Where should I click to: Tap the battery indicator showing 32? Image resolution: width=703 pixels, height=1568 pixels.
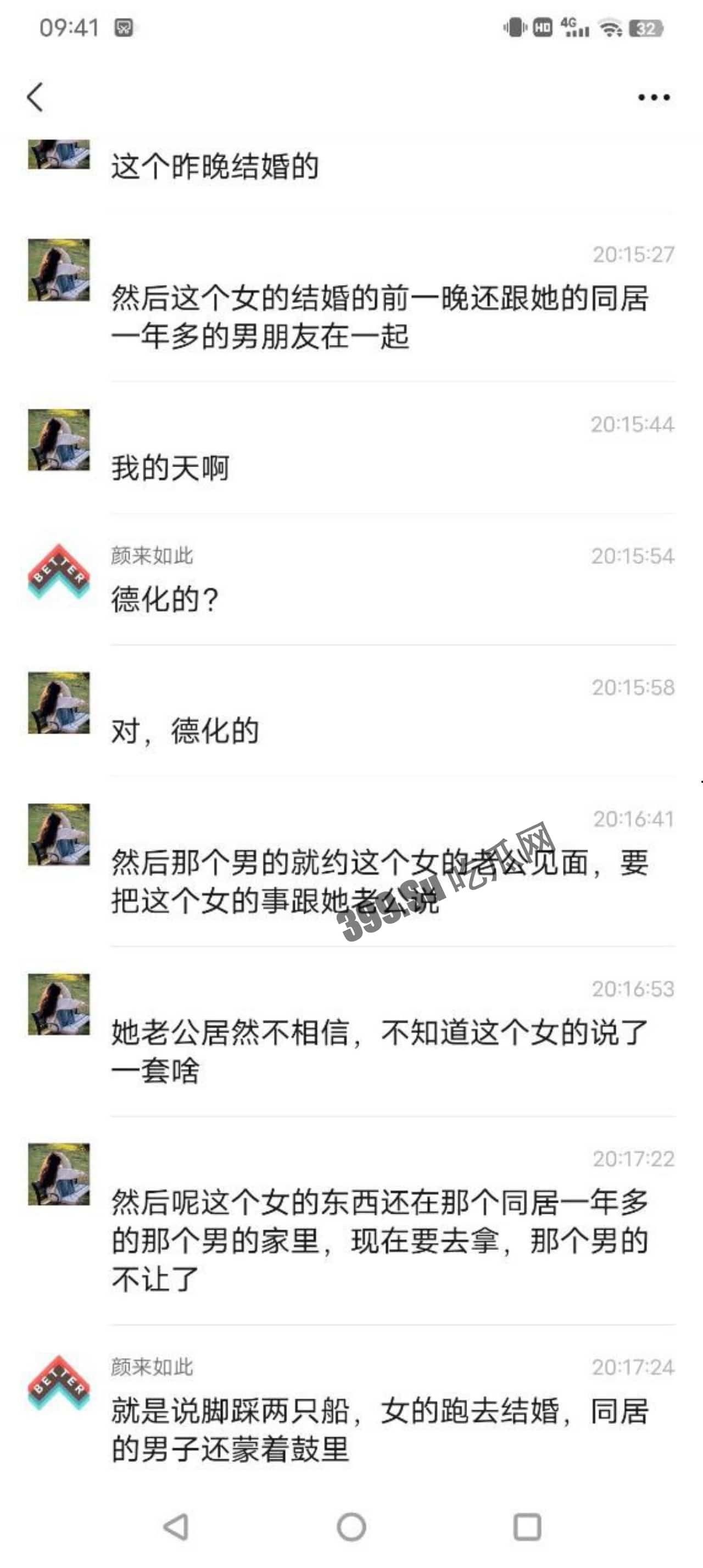(x=647, y=27)
